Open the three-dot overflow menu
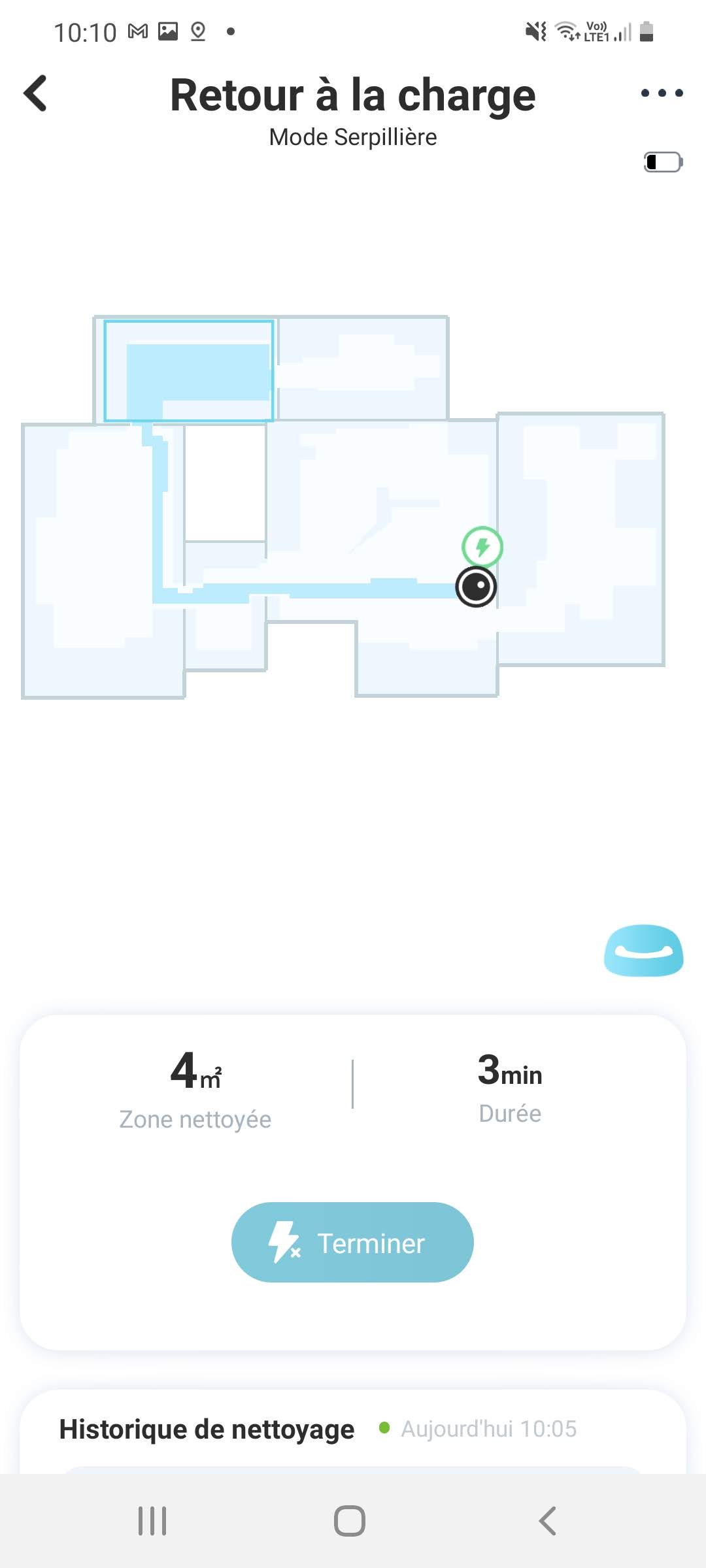This screenshot has width=706, height=1568. (662, 93)
